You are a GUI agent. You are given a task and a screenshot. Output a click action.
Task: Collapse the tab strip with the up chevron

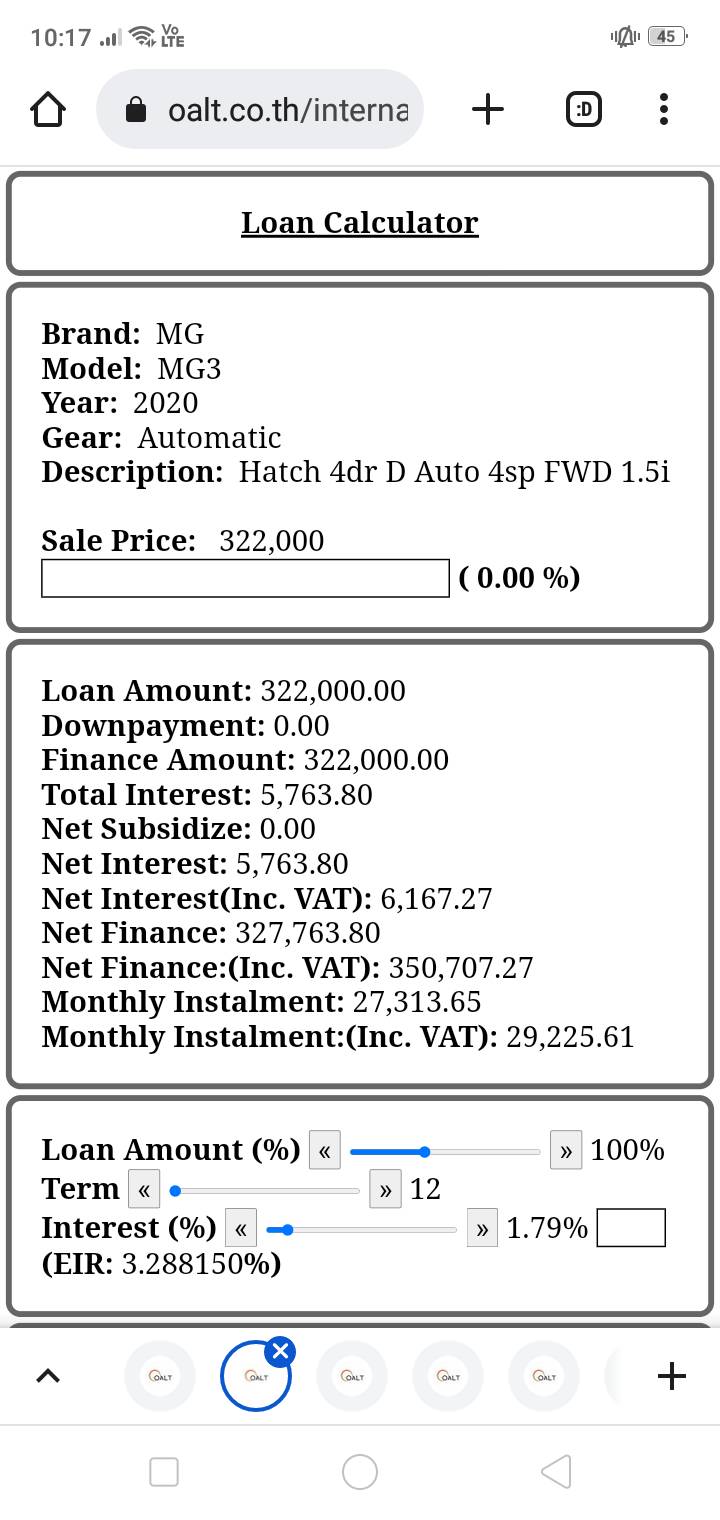(47, 1377)
